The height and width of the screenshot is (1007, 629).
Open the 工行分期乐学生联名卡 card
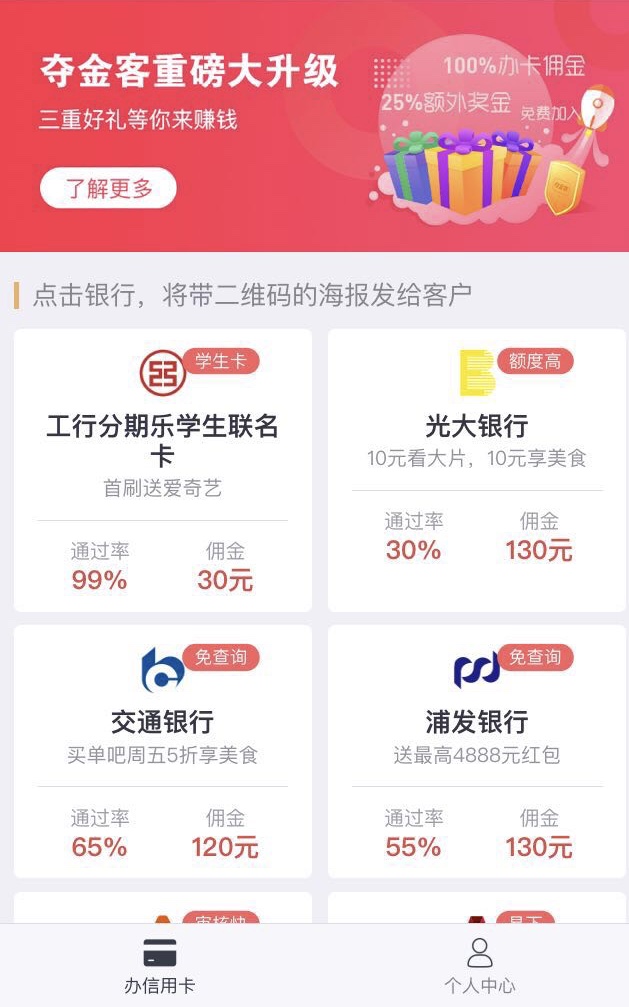(x=162, y=470)
